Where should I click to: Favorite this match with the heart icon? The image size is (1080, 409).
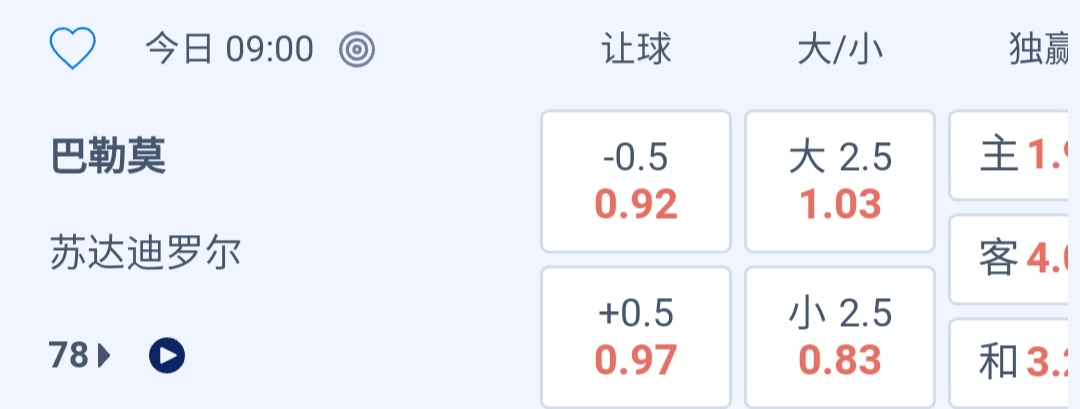pos(72,48)
